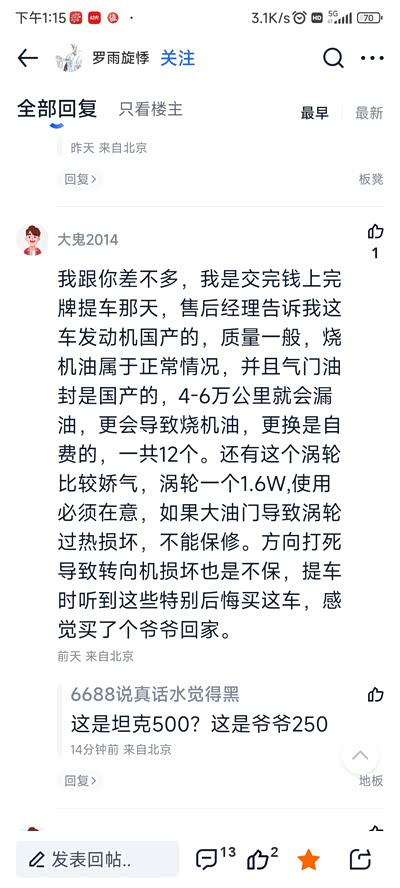
Task: Tap 回复 under the 地板 comment
Action: coord(80,781)
